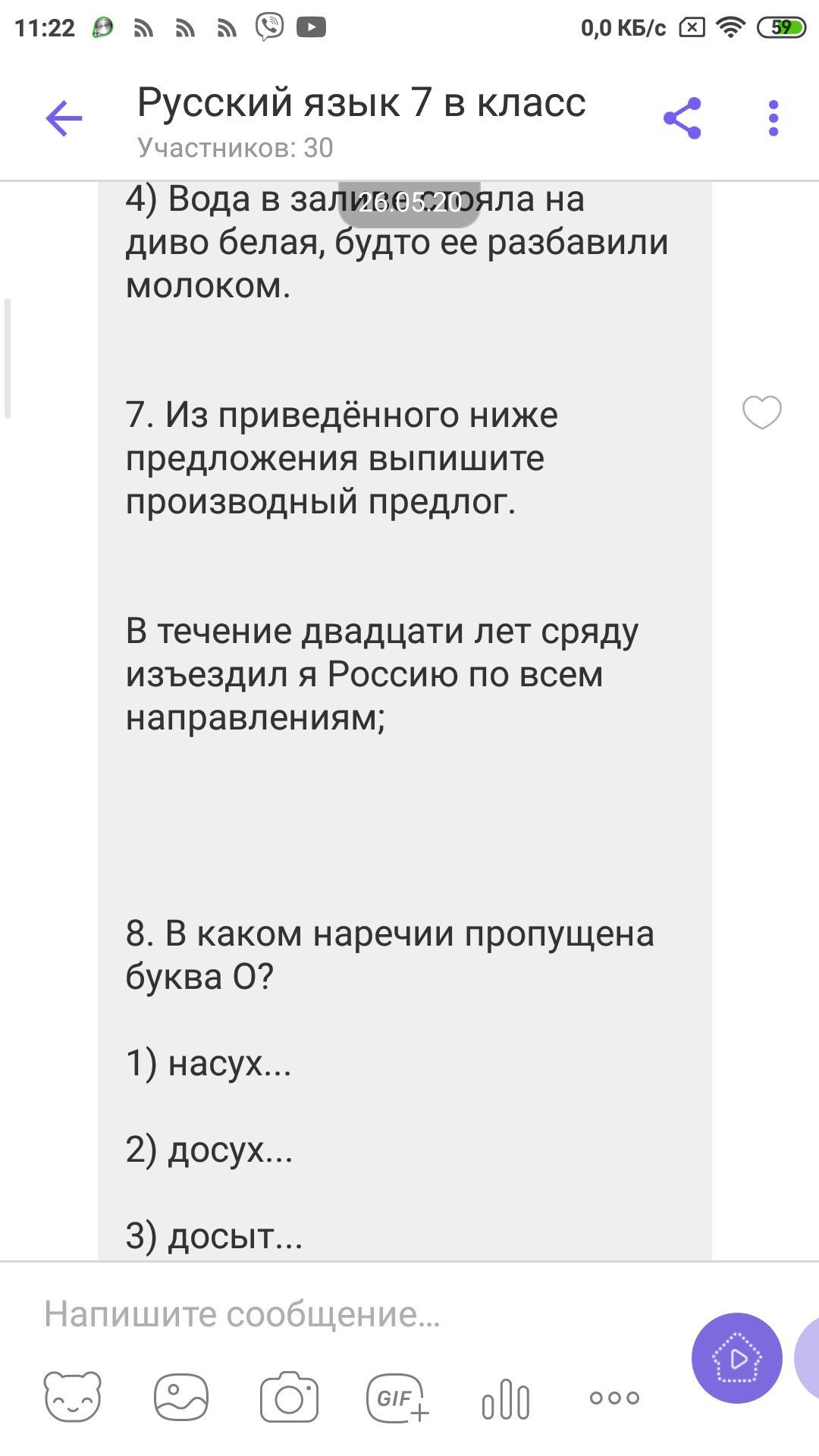This screenshot has height=1456, width=819.
Task: Like the message with the heart icon
Action: point(761,413)
